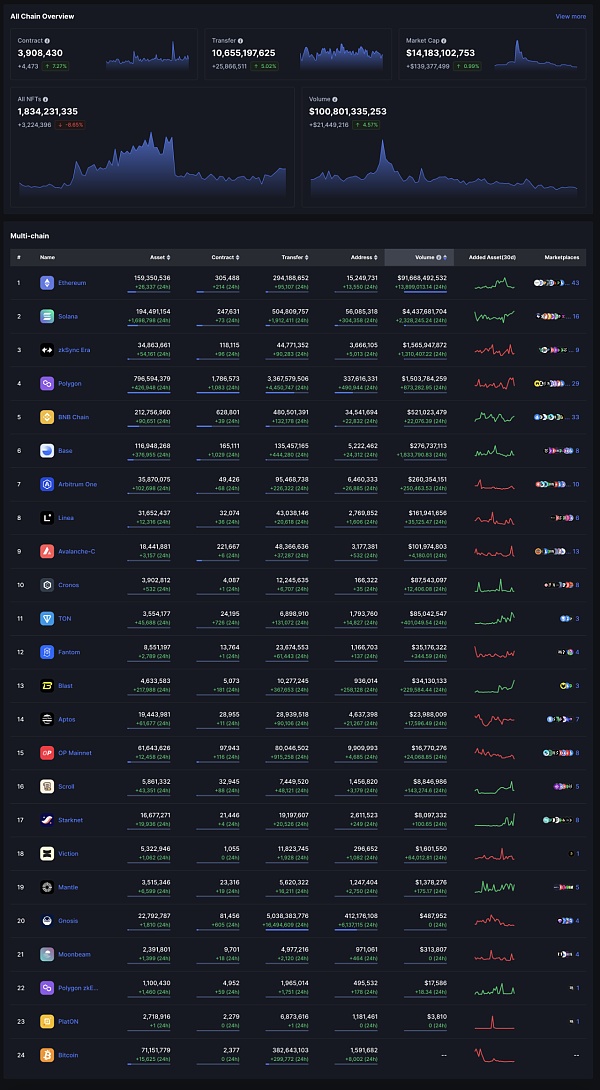Open the Mantle chain page
The image size is (600, 1090).
[x=68, y=887]
